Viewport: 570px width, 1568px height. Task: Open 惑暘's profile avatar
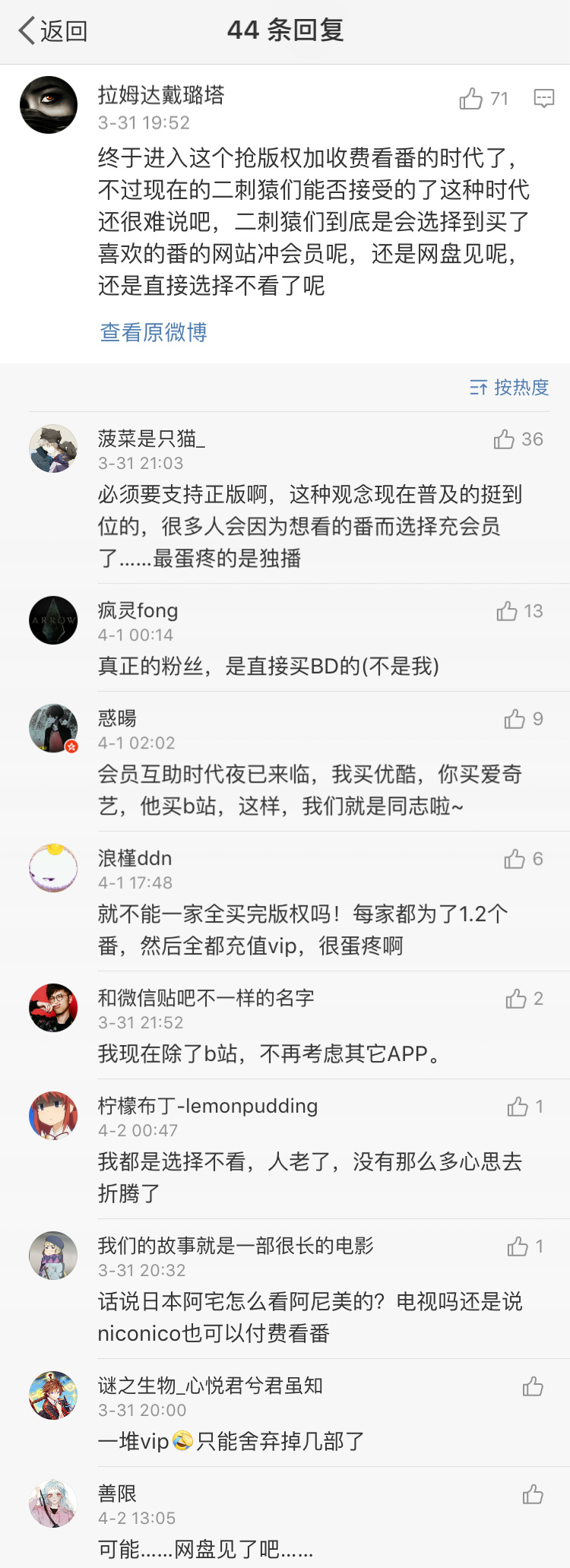click(53, 728)
